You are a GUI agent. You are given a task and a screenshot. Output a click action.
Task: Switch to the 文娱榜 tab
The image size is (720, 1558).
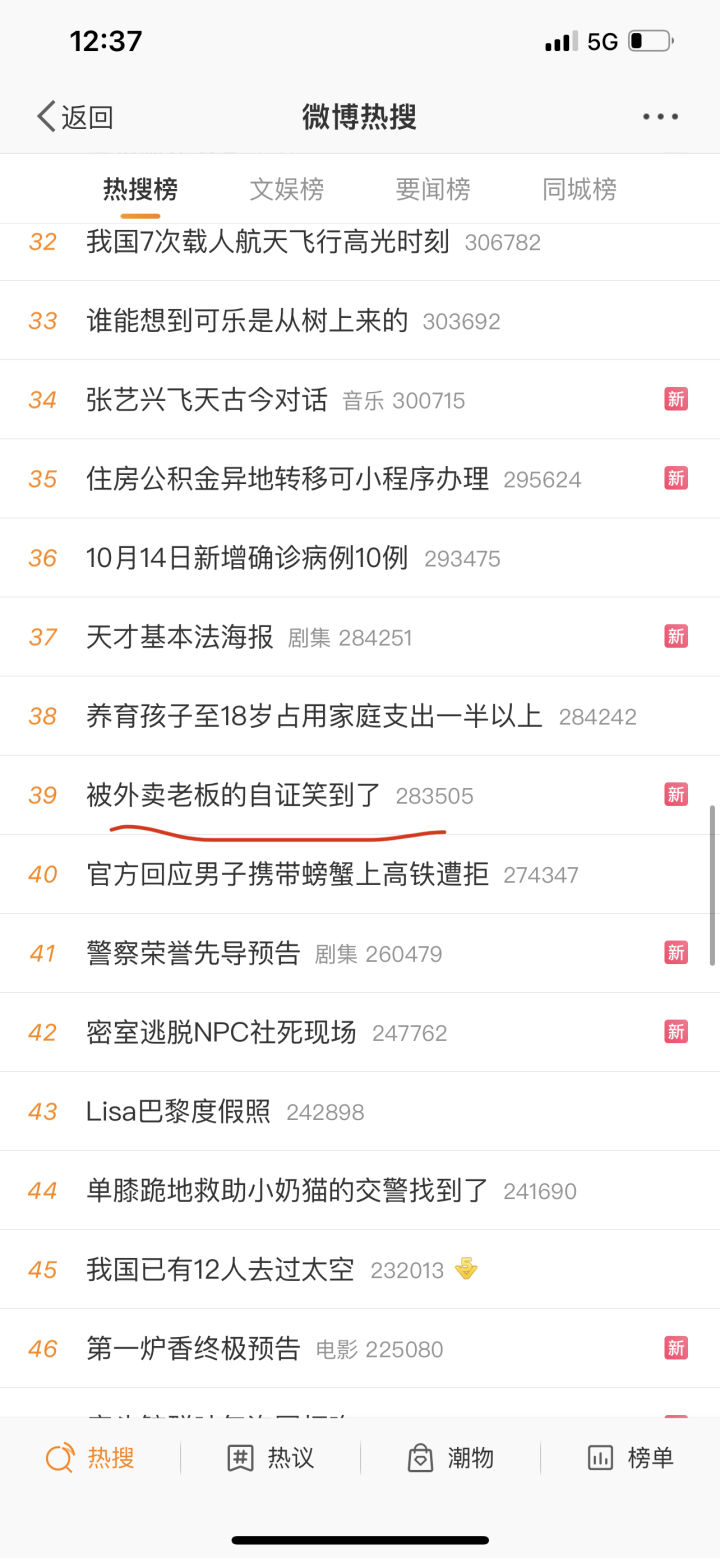(x=287, y=189)
